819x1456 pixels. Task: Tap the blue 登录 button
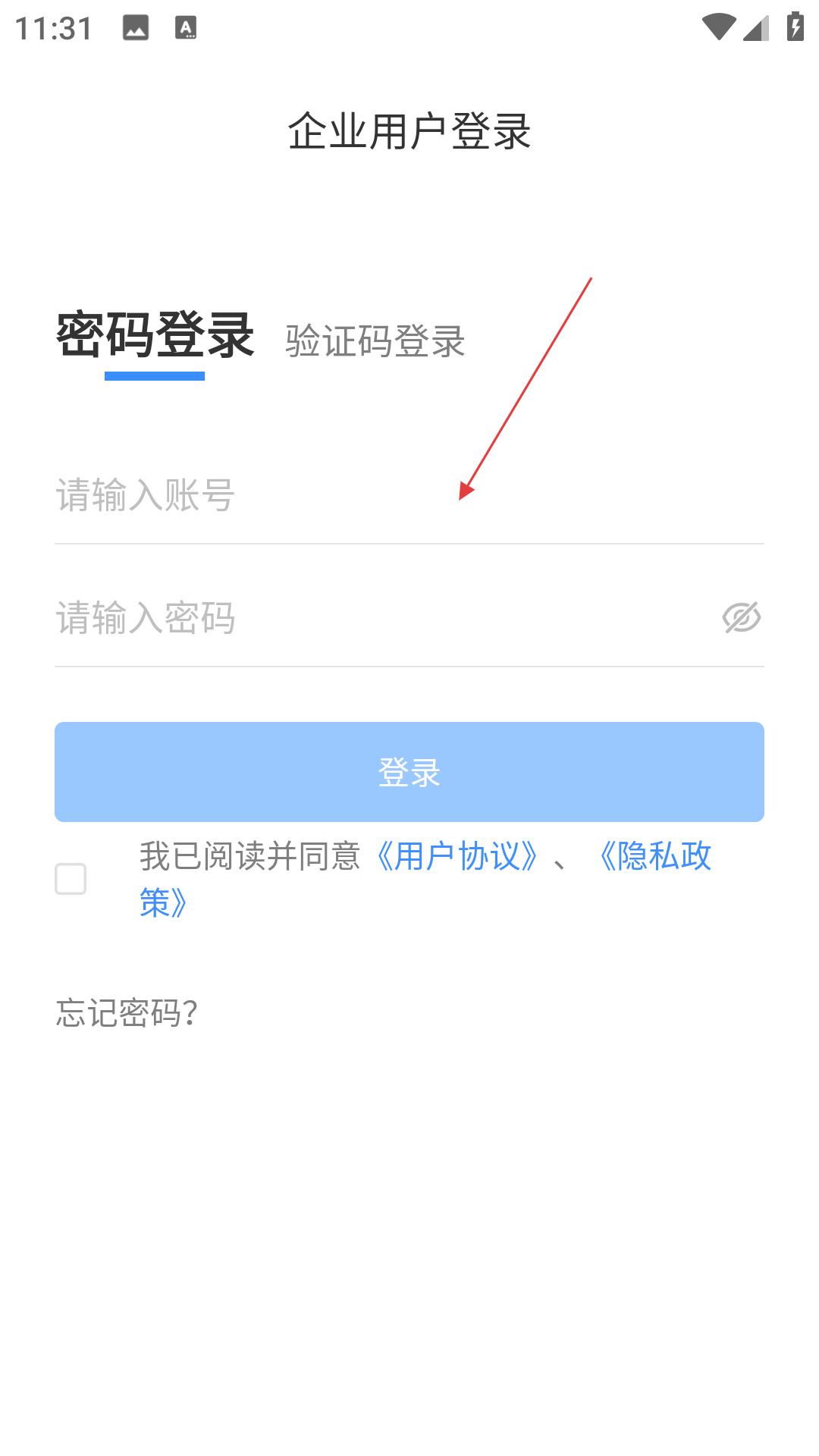click(409, 772)
